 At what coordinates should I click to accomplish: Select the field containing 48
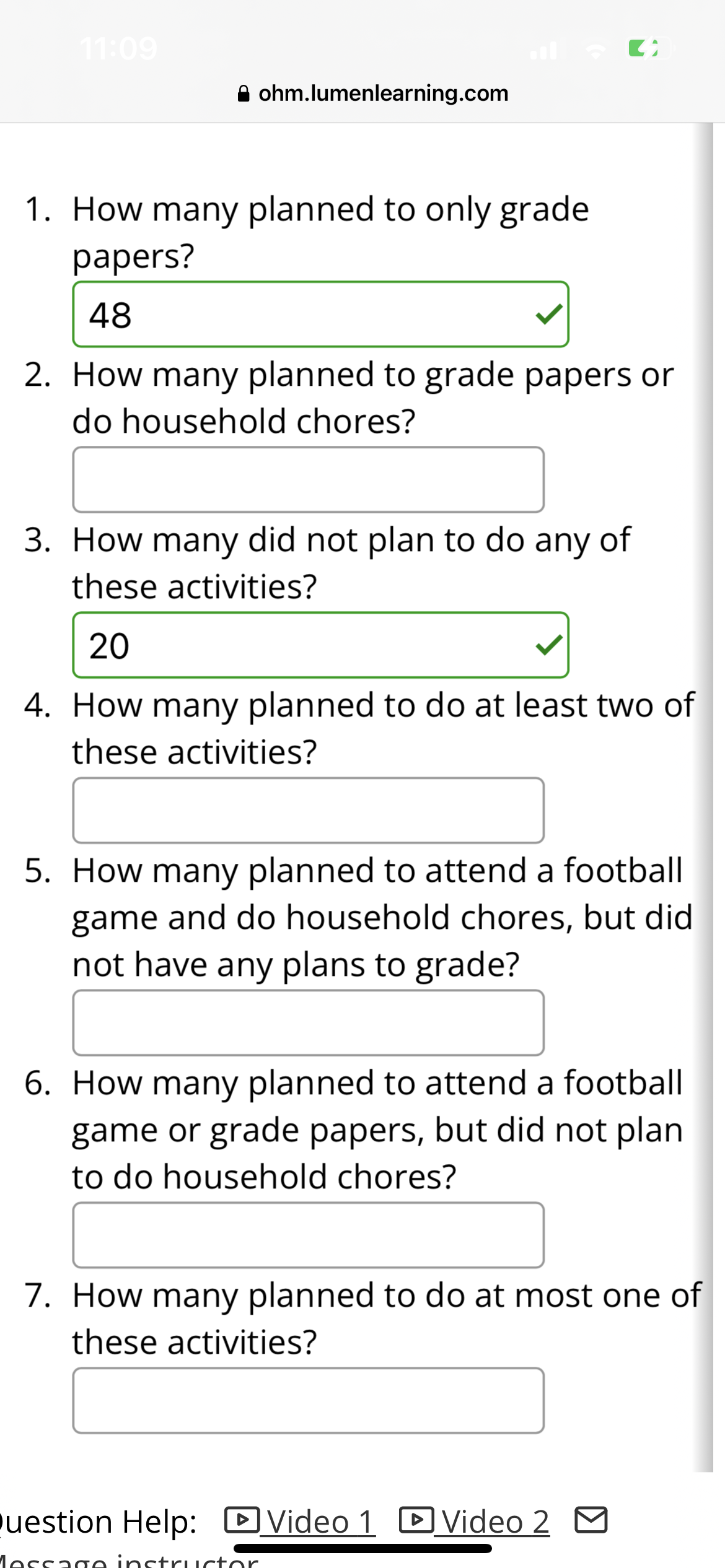point(279,315)
